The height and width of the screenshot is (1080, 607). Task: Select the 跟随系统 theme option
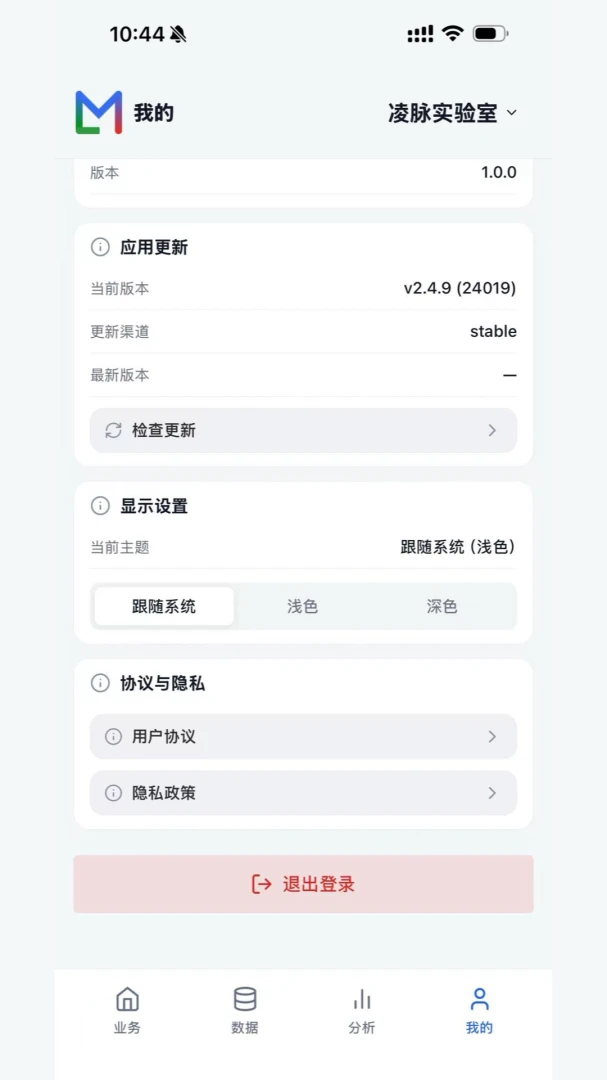click(164, 606)
